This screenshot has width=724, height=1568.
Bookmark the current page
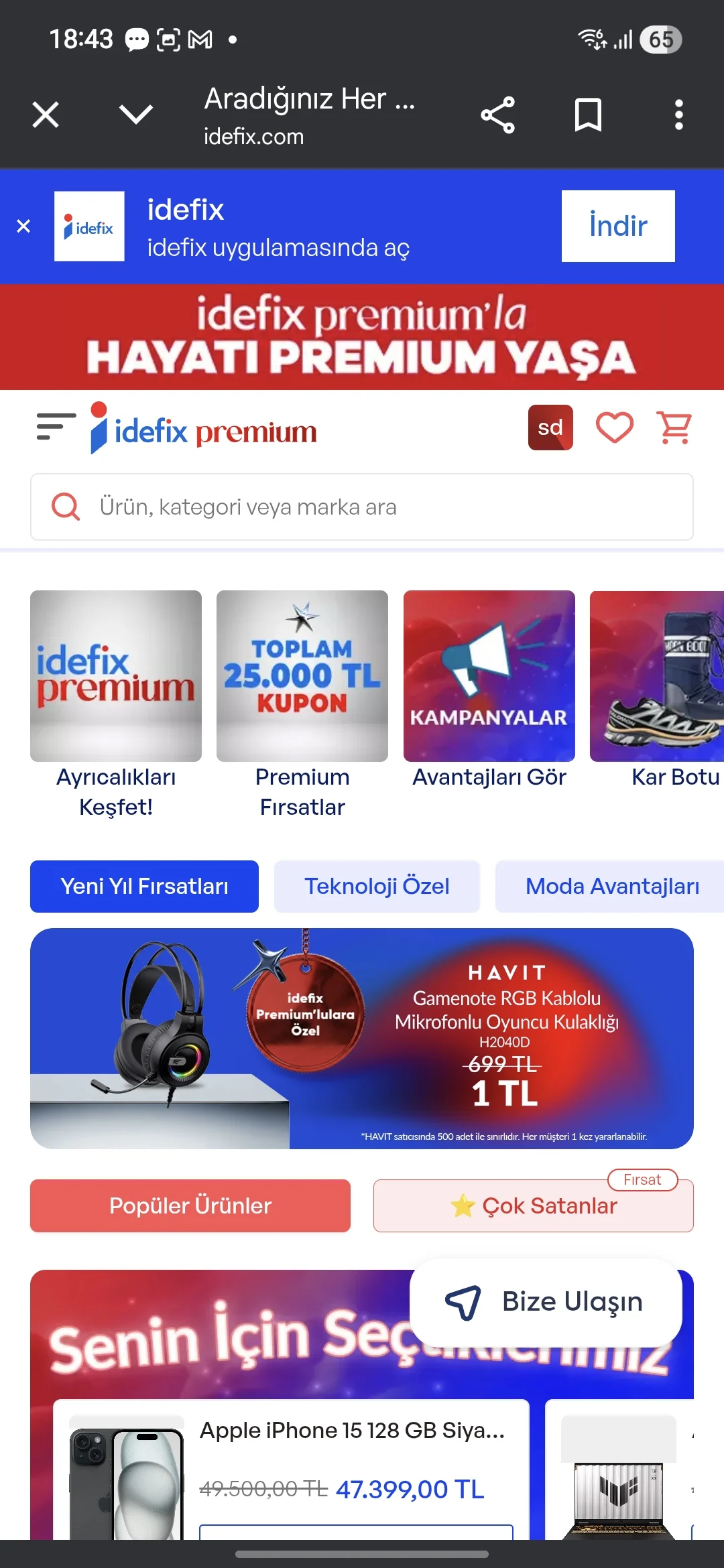[588, 115]
